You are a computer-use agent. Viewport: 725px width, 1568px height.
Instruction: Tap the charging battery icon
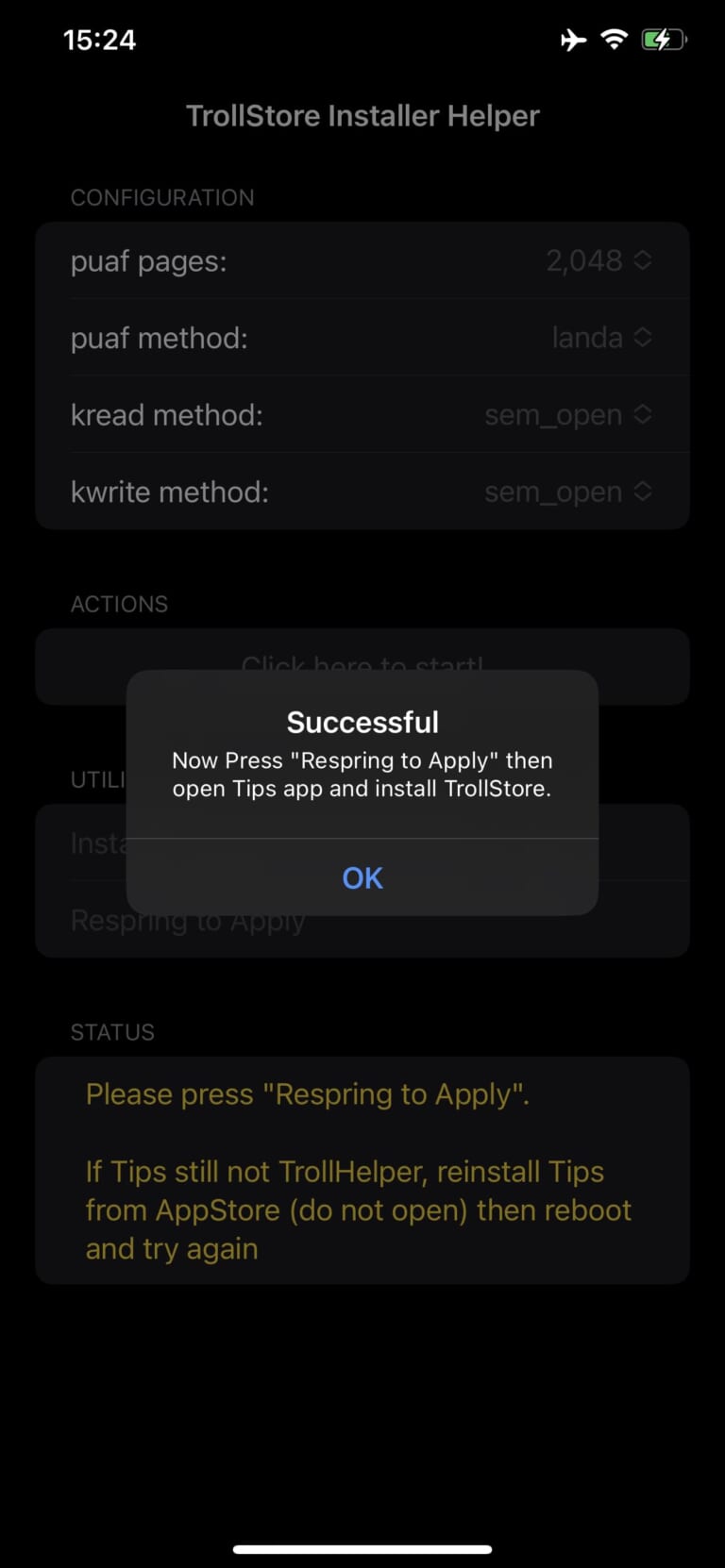point(664,39)
